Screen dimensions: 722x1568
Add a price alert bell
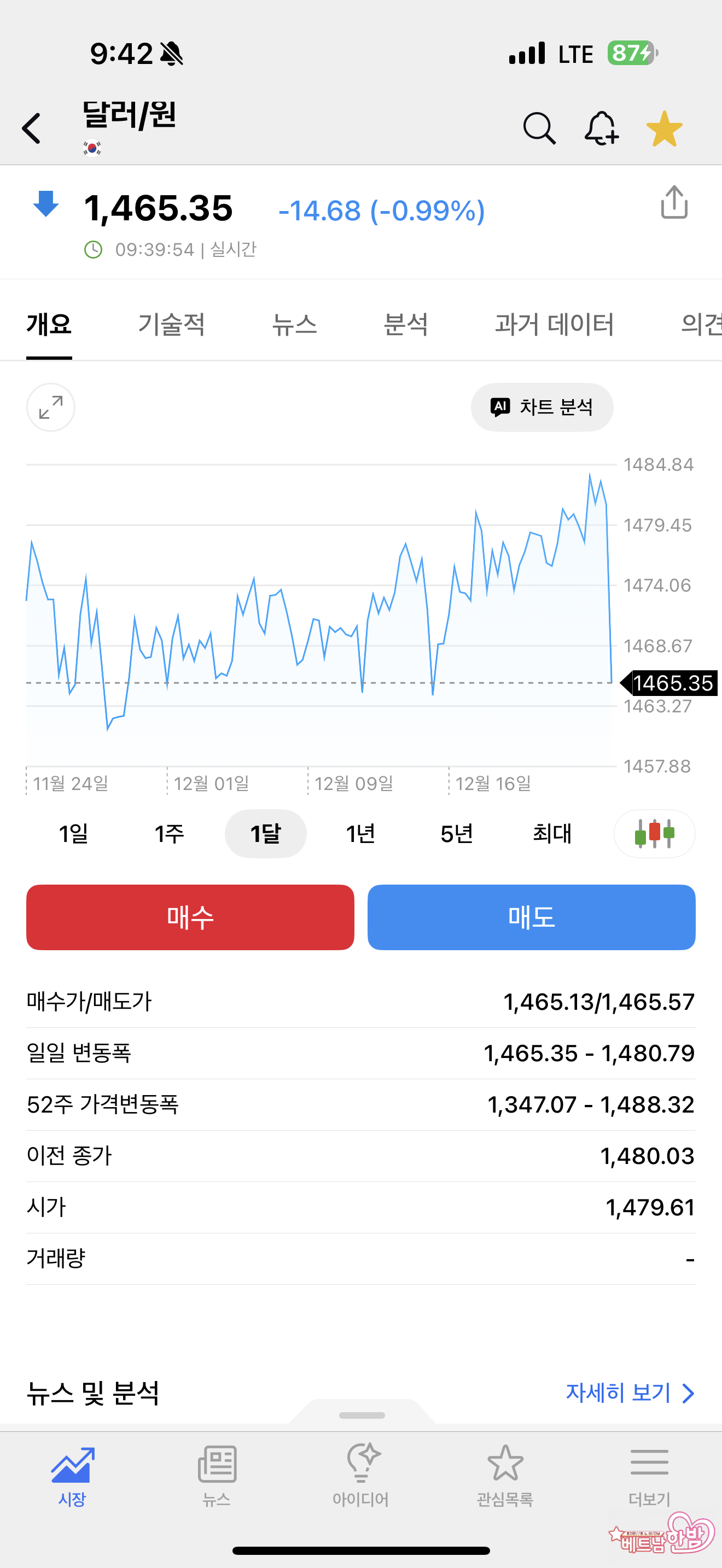pos(602,128)
